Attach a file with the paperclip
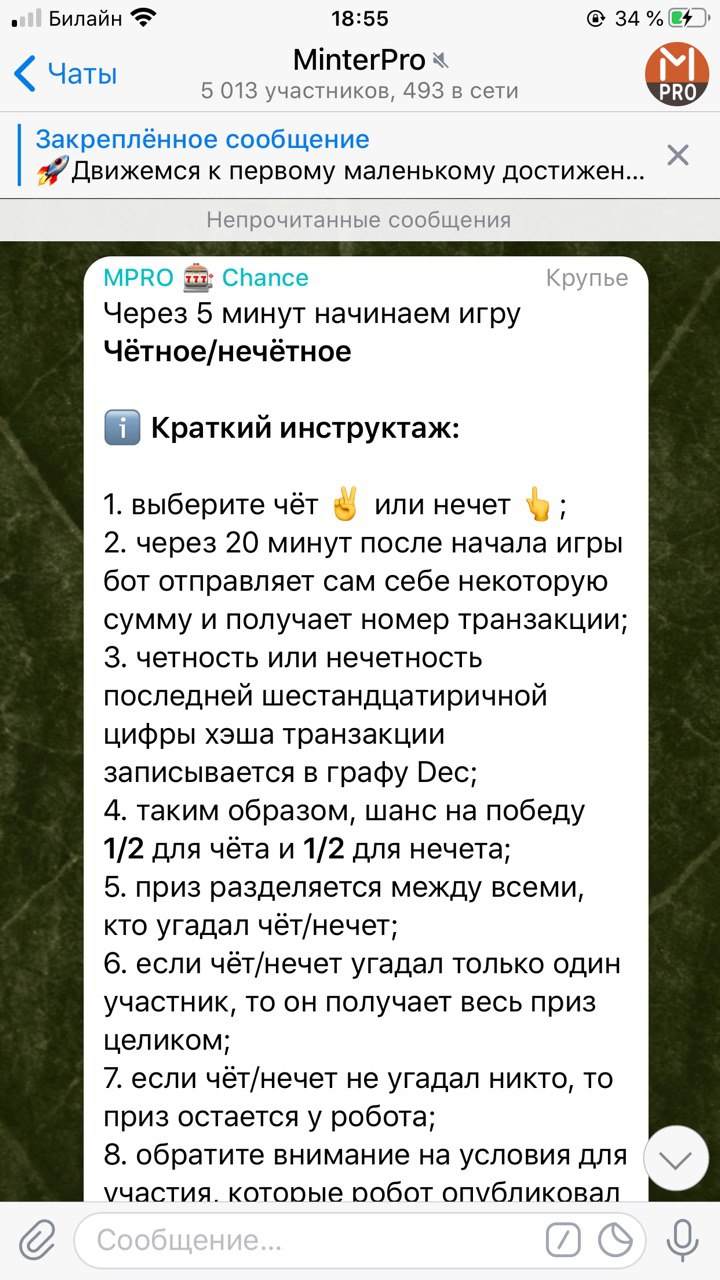Viewport: 720px width, 1280px height. pyautogui.click(x=37, y=1241)
